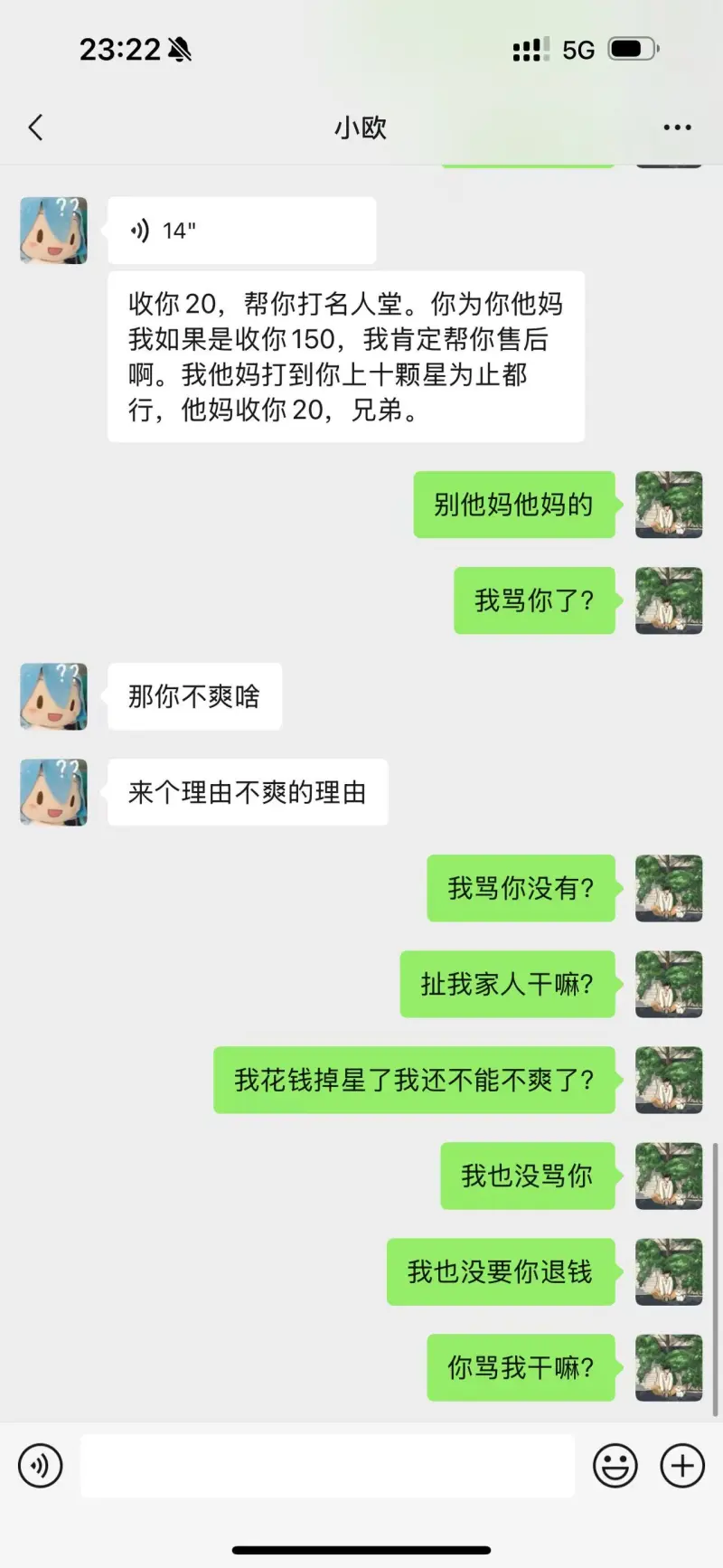
Task: Open the emoji picker
Action: coord(615,1466)
